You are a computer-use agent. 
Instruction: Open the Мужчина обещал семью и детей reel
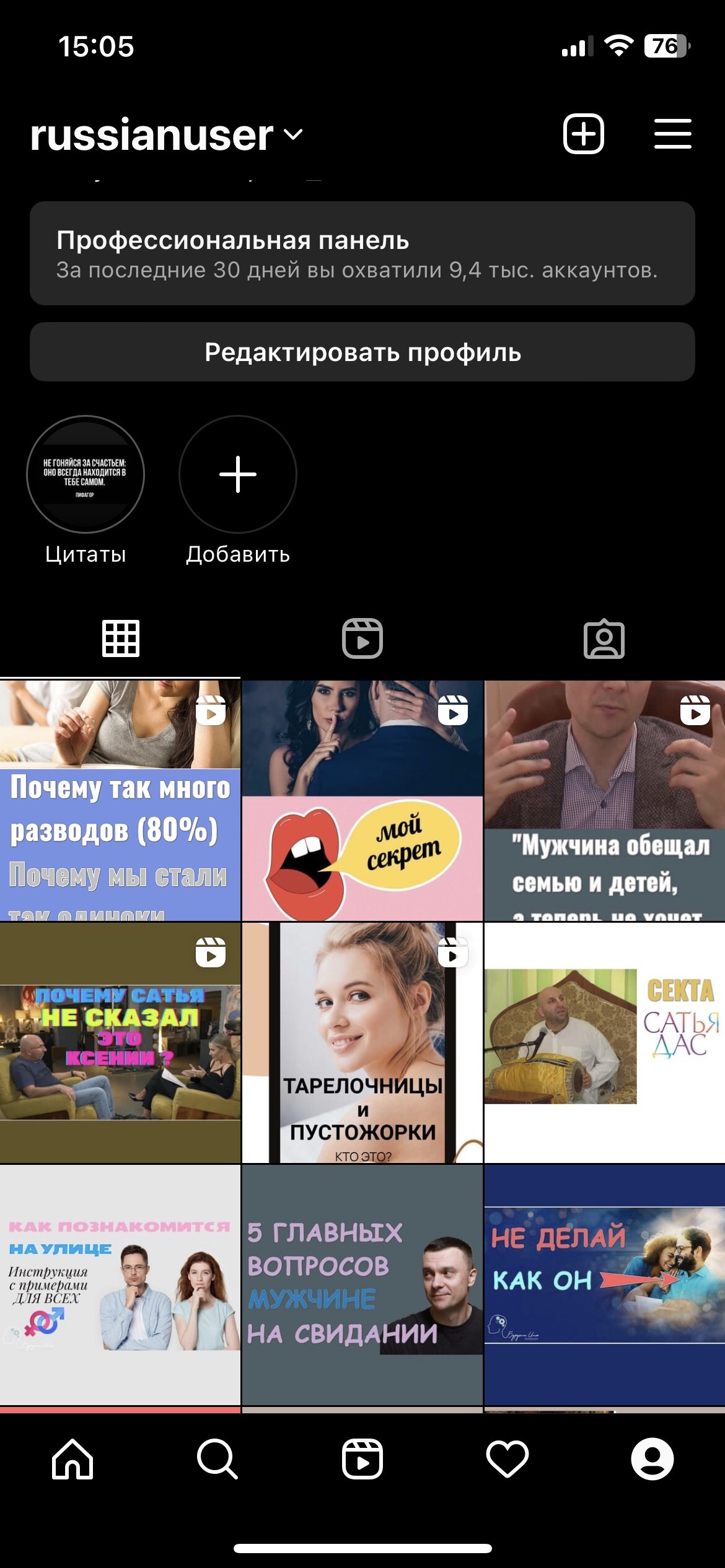point(604,800)
